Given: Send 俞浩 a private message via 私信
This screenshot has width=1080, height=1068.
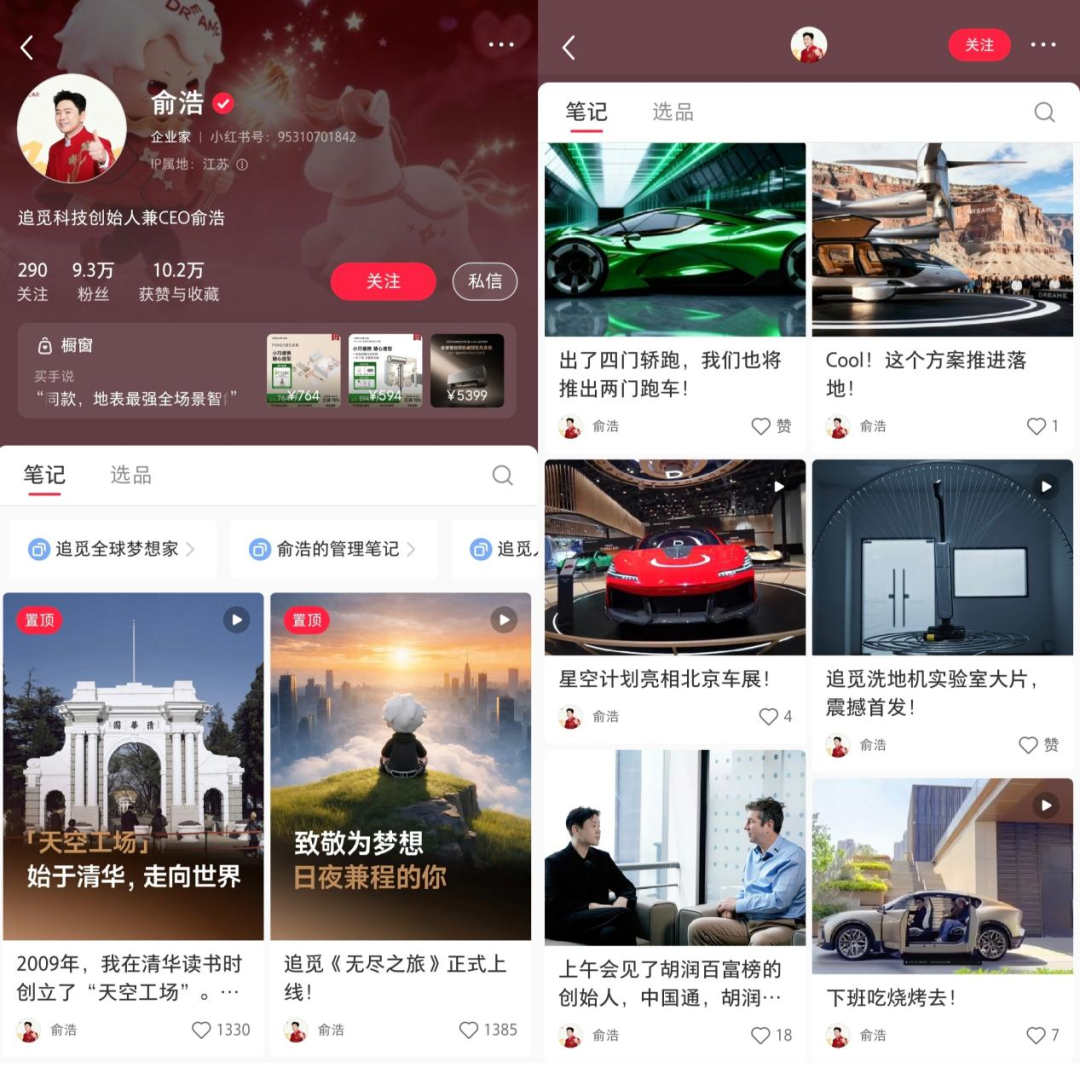Looking at the screenshot, I should point(485,282).
